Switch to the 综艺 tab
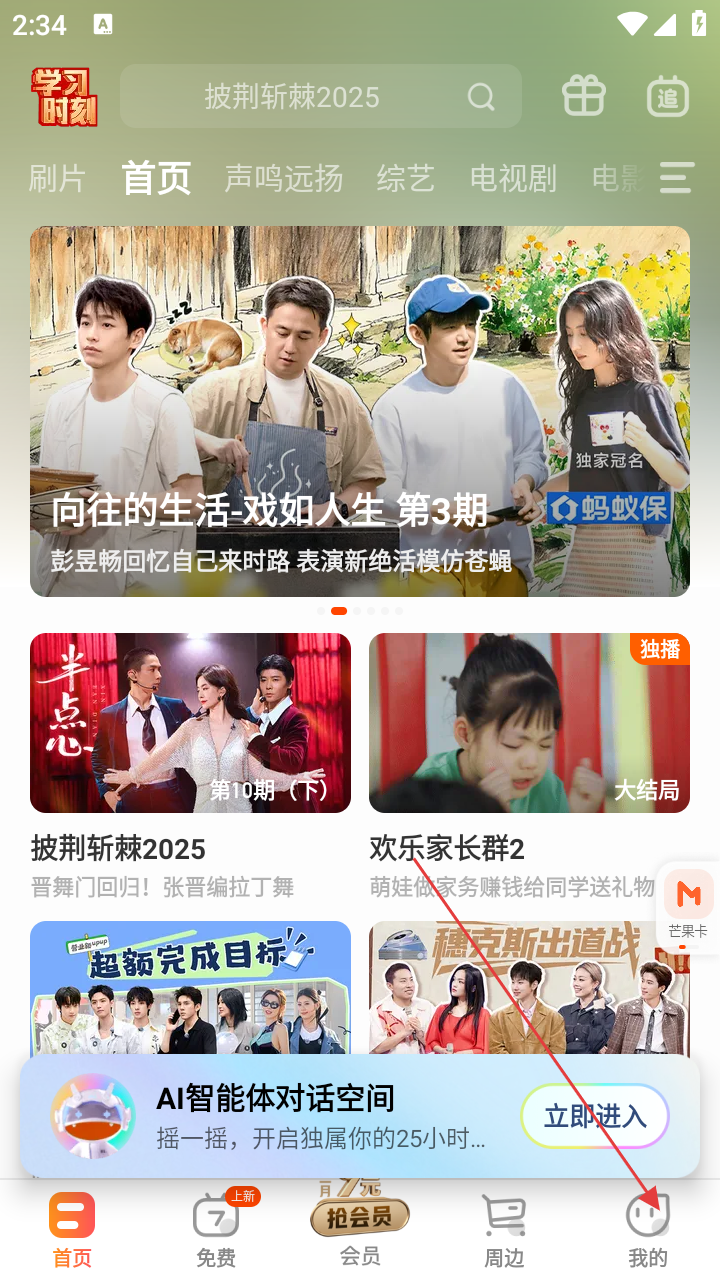The width and height of the screenshot is (720, 1280). (x=406, y=179)
